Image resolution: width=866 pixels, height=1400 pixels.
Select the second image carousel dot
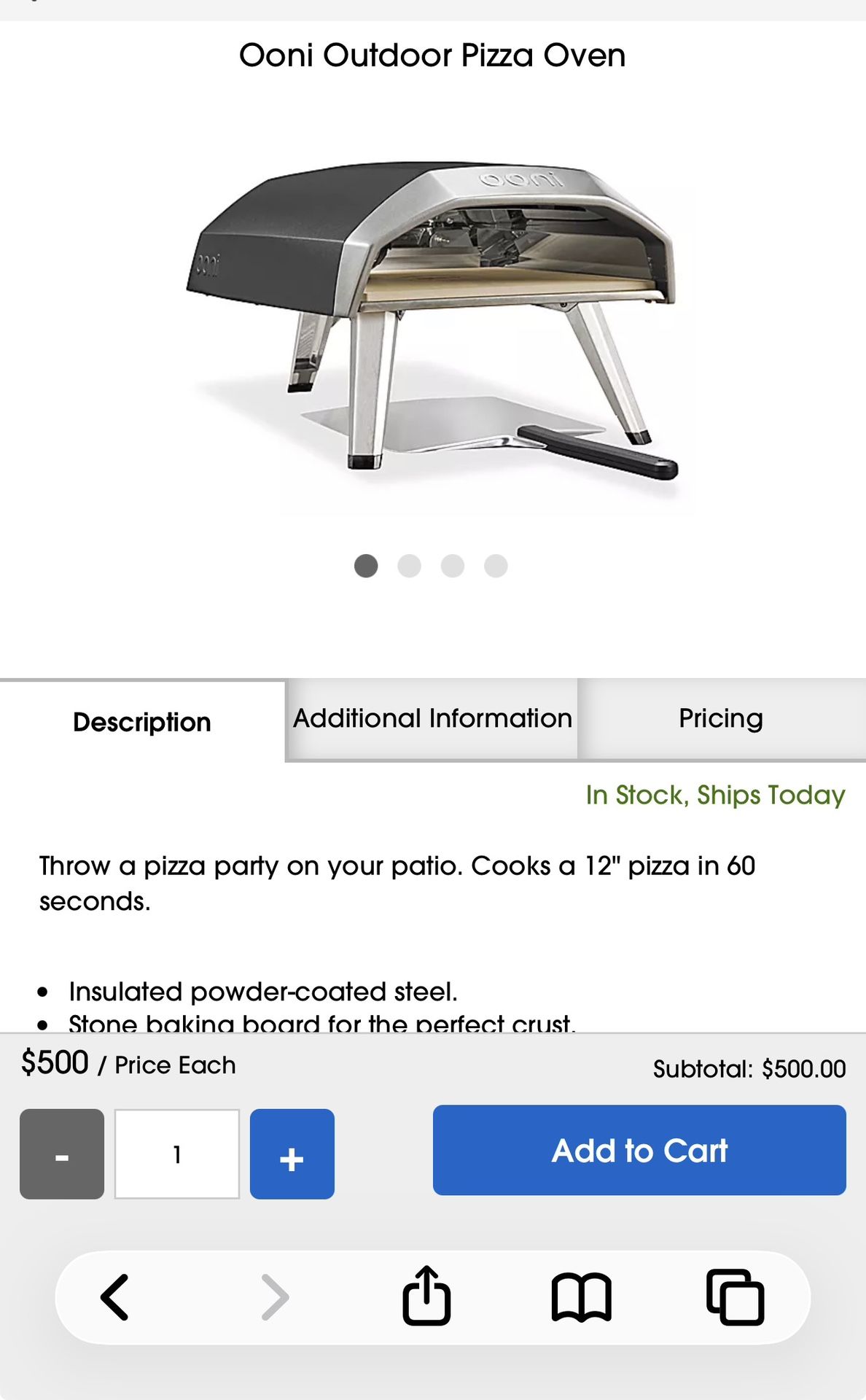coord(410,566)
